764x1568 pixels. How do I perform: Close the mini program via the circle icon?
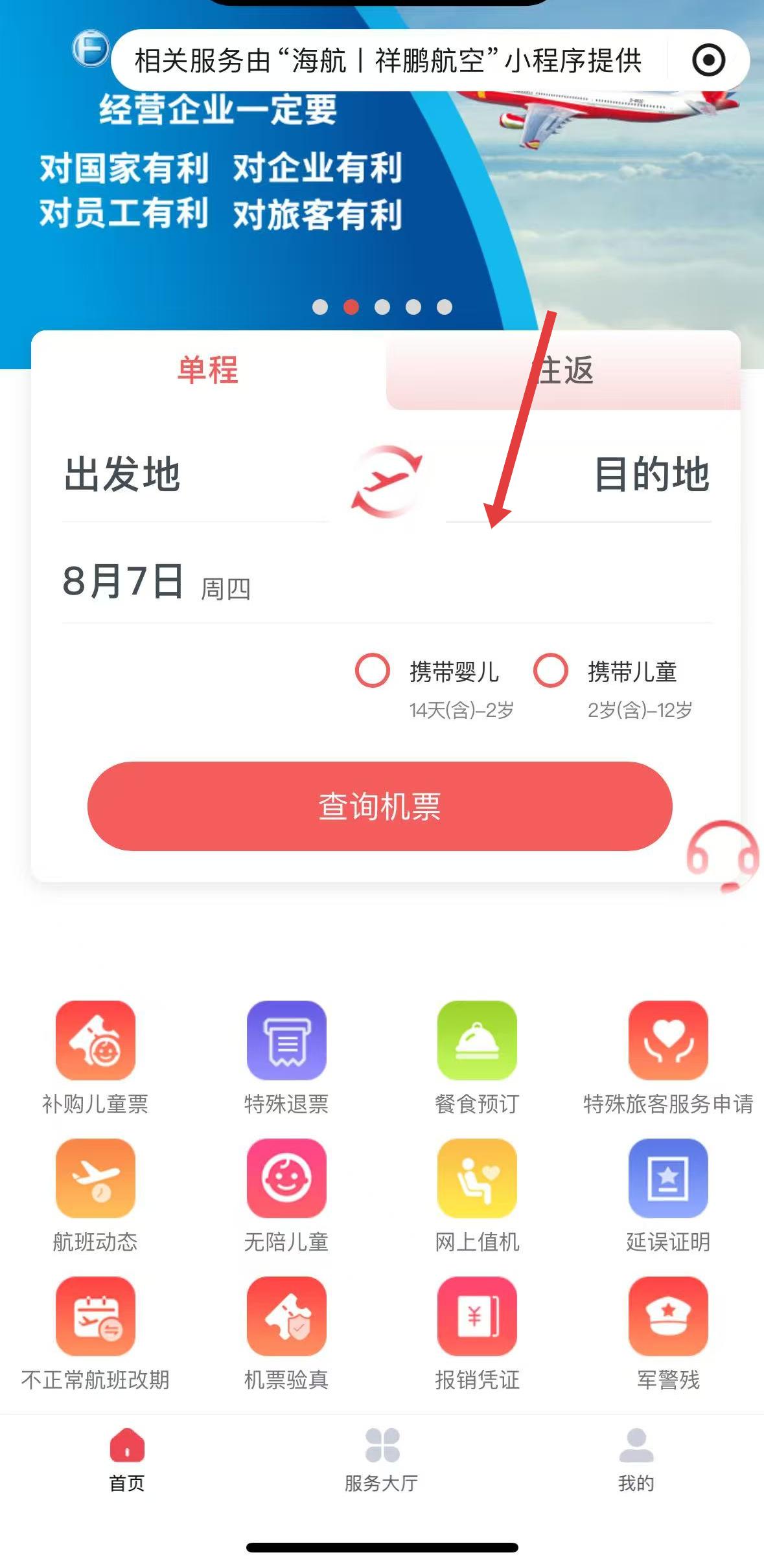708,60
